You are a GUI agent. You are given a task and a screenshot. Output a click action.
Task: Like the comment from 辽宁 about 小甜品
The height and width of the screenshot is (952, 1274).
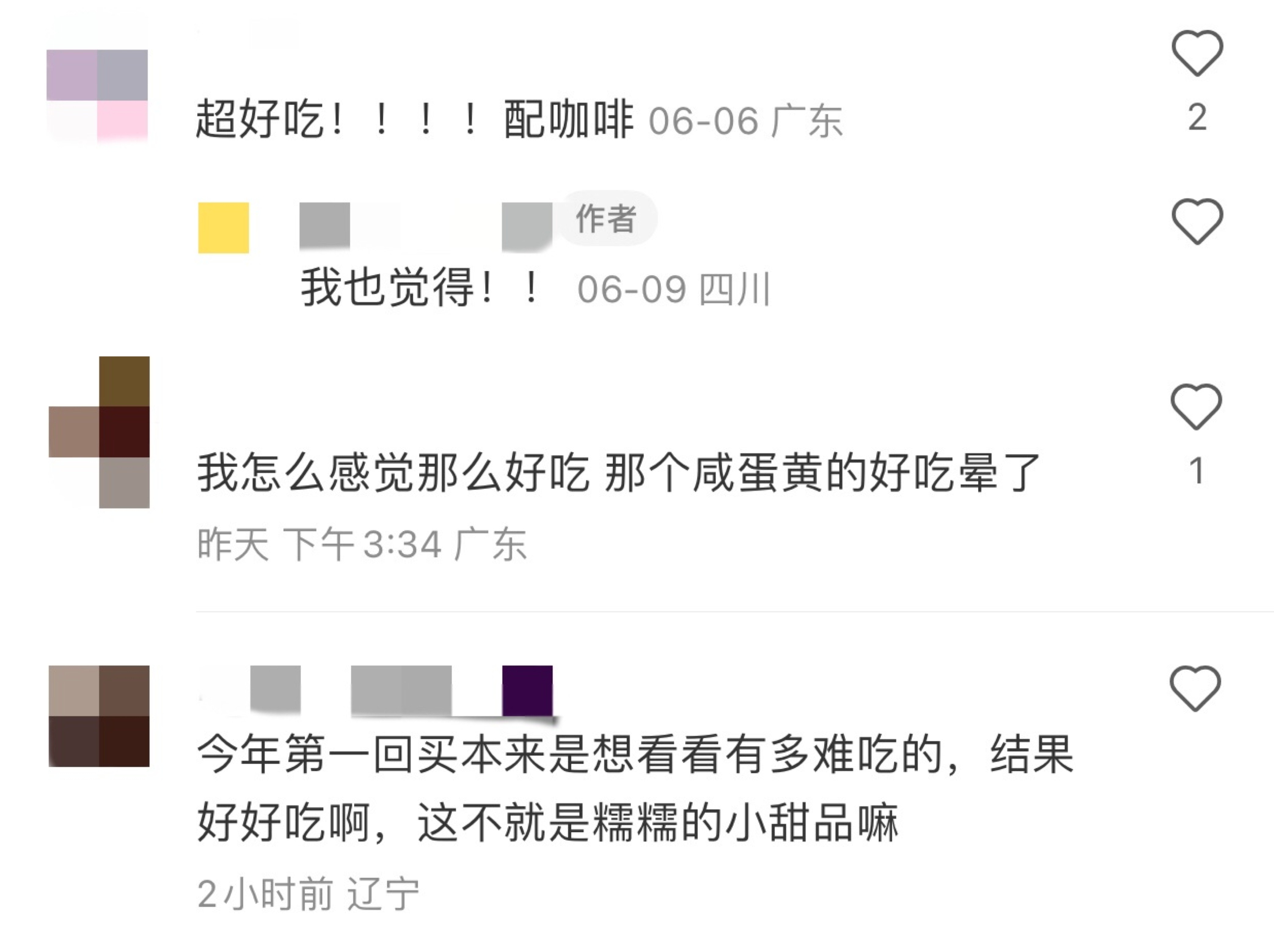(1195, 689)
